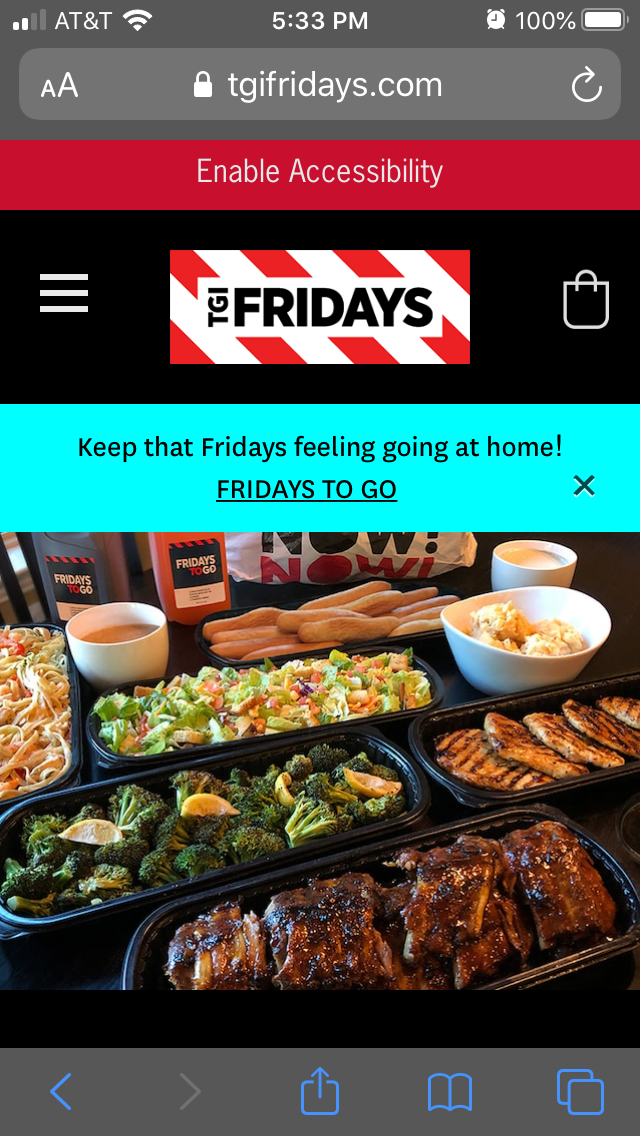
Task: Show all open tabs
Action: 580,1092
